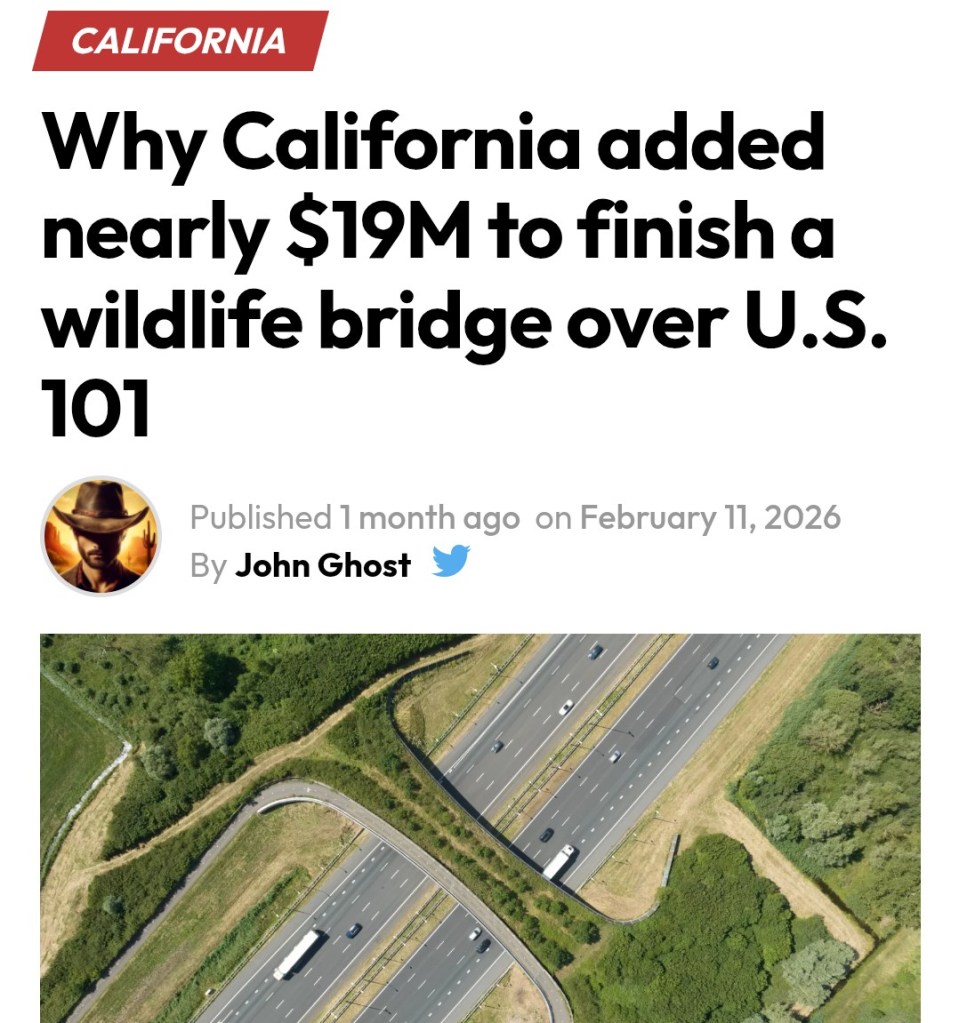
Task: Open author John Ghost's page
Action: (x=323, y=565)
